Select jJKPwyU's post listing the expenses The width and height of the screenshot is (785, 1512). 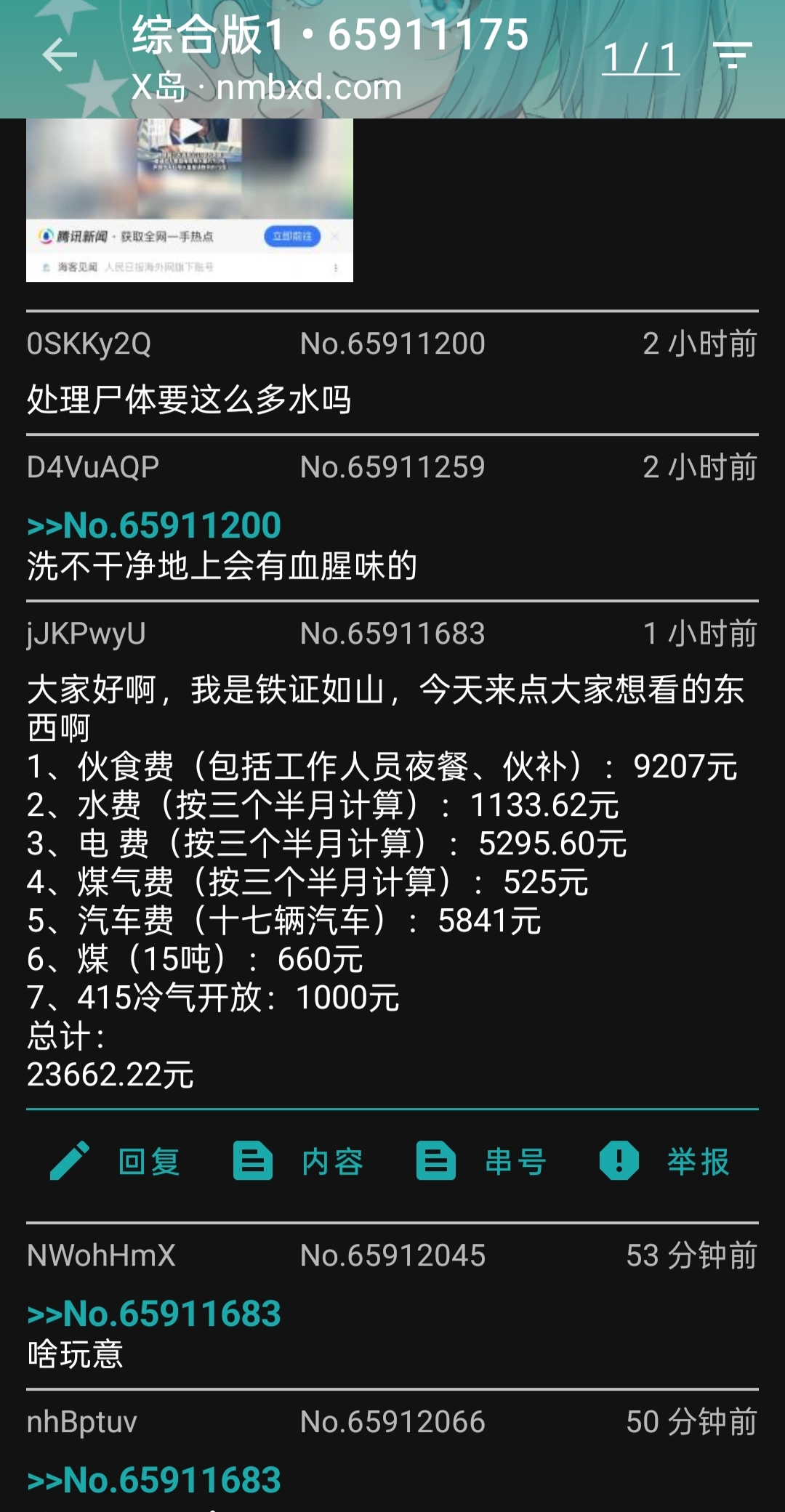tap(385, 879)
